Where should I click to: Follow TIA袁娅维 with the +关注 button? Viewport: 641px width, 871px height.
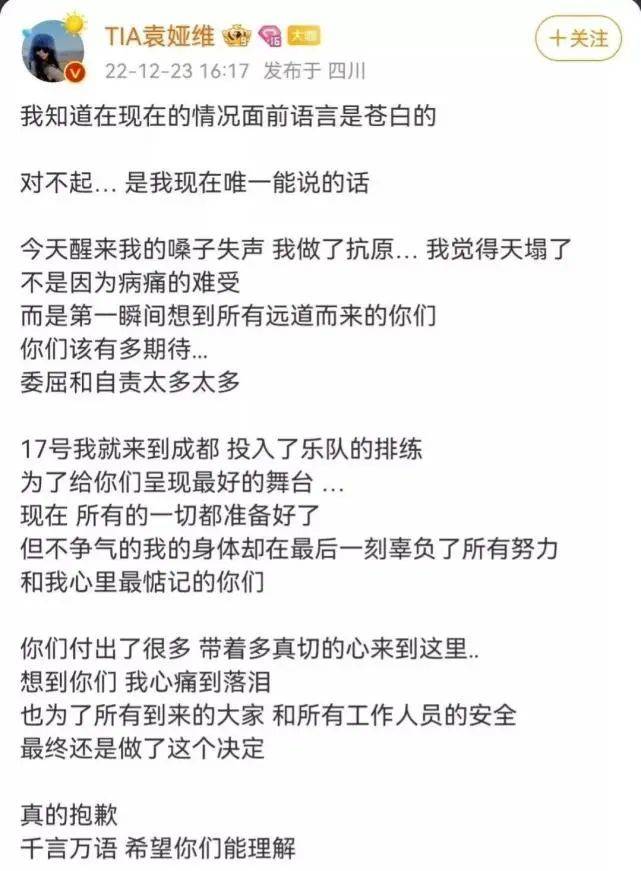point(577,38)
